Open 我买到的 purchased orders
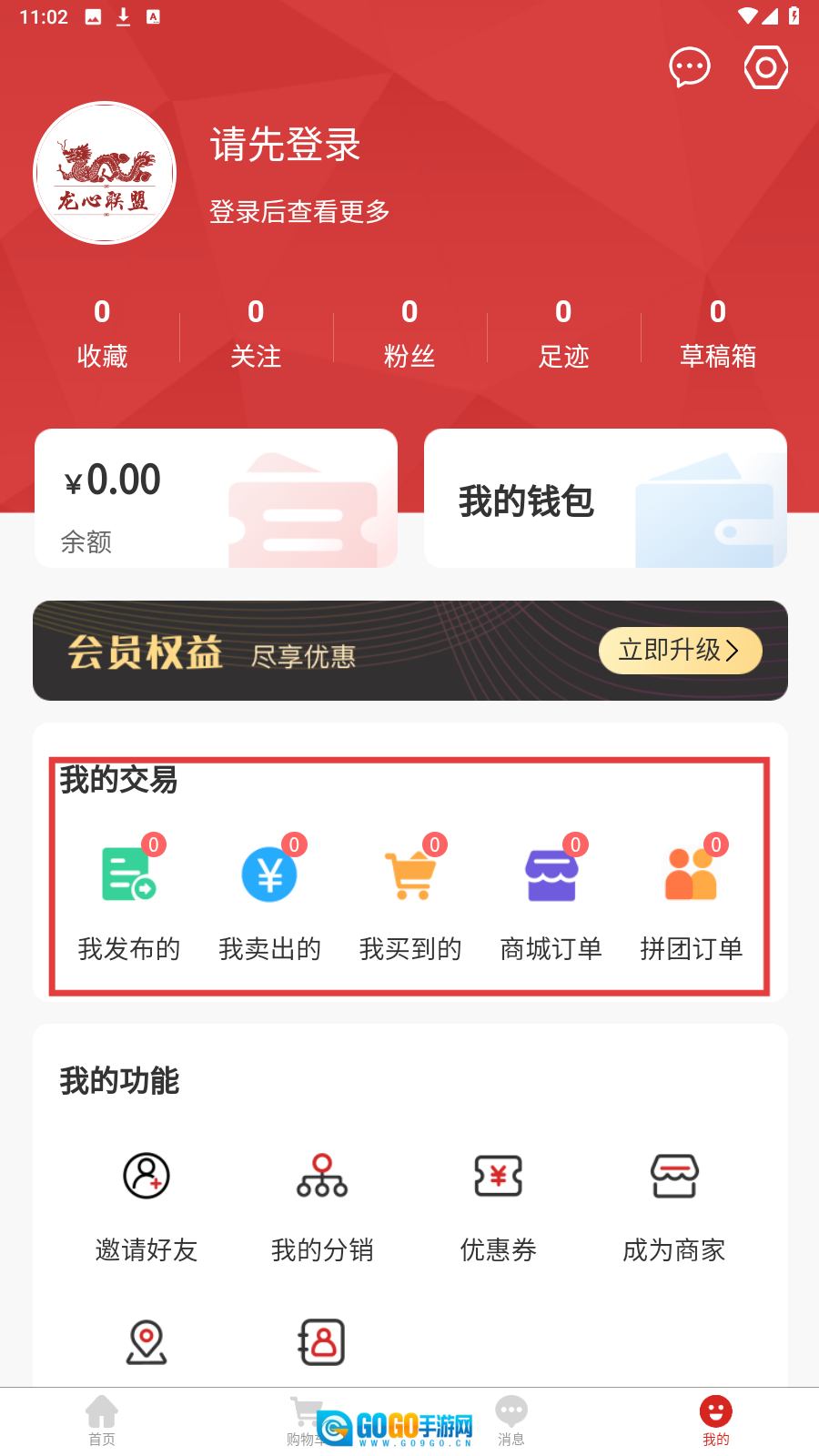This screenshot has height=1456, width=819. pyautogui.click(x=410, y=896)
